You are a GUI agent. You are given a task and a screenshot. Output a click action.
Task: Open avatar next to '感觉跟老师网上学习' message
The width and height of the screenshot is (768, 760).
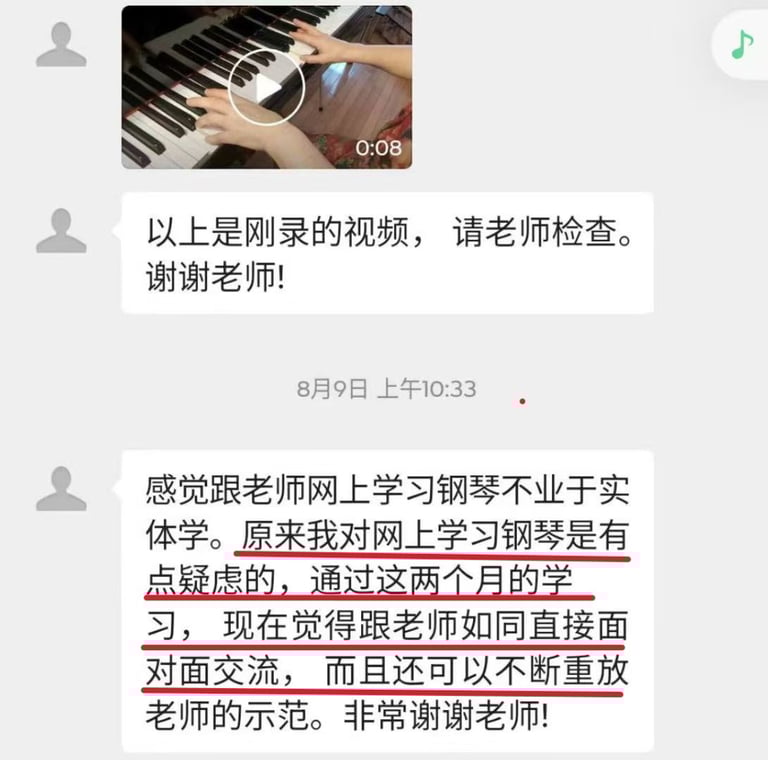(62, 488)
